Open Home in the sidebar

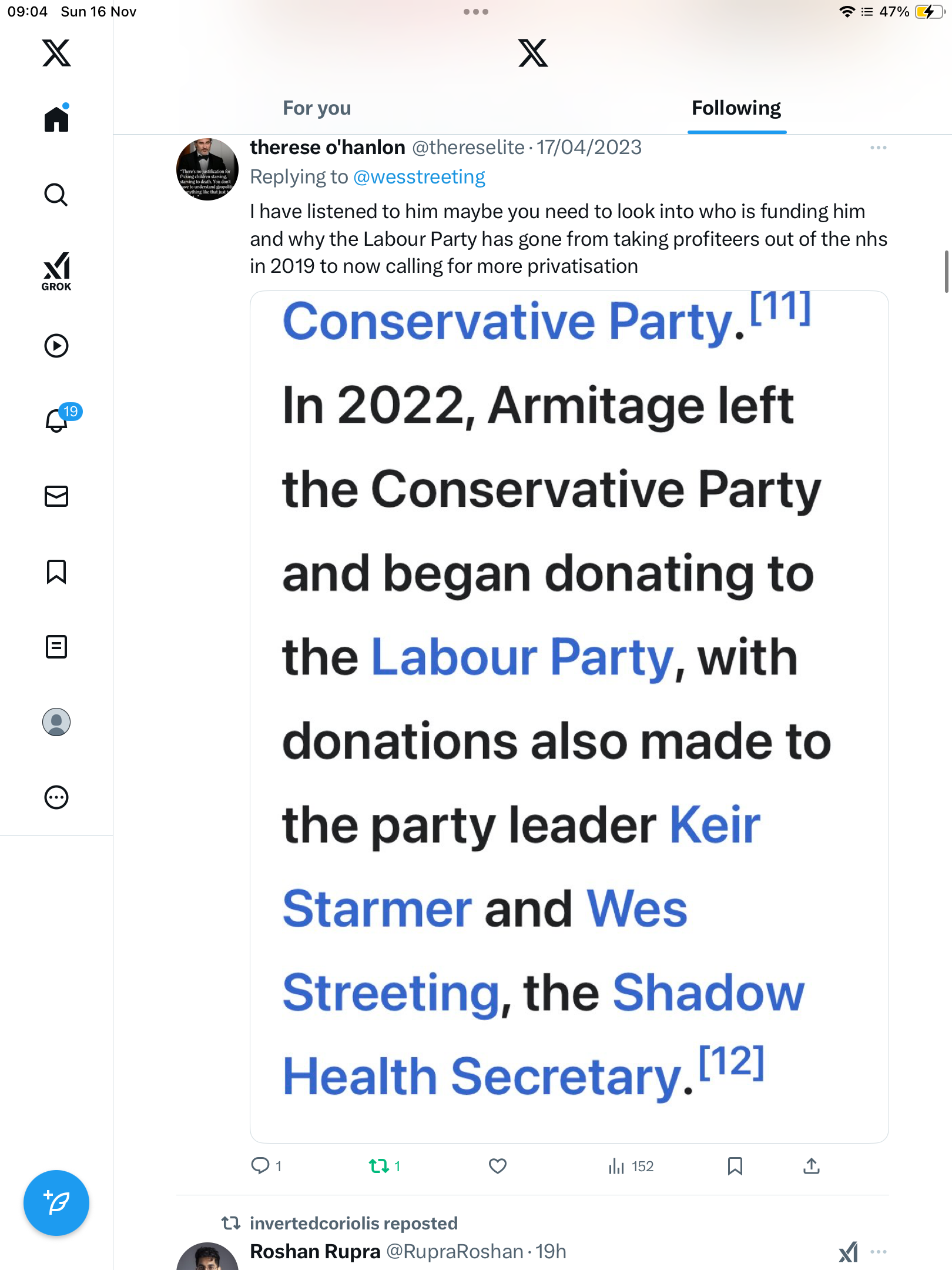(56, 119)
